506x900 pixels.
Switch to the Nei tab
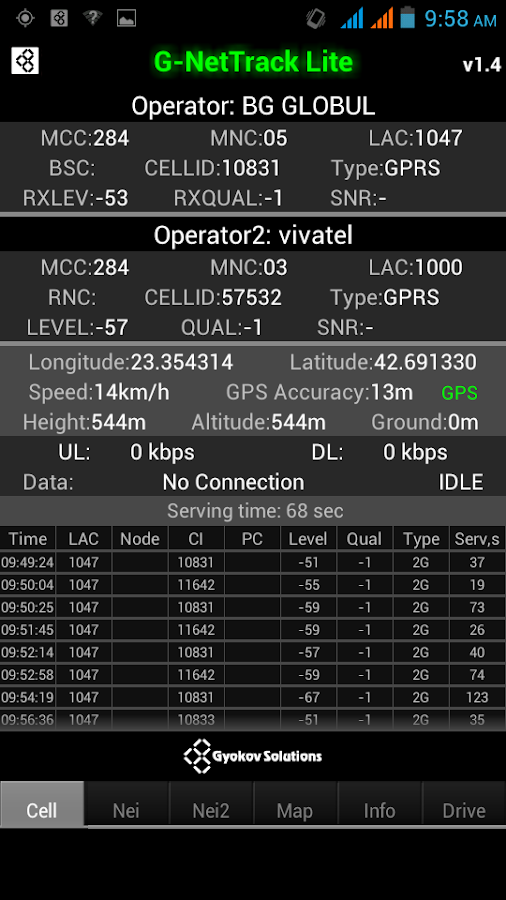click(126, 804)
